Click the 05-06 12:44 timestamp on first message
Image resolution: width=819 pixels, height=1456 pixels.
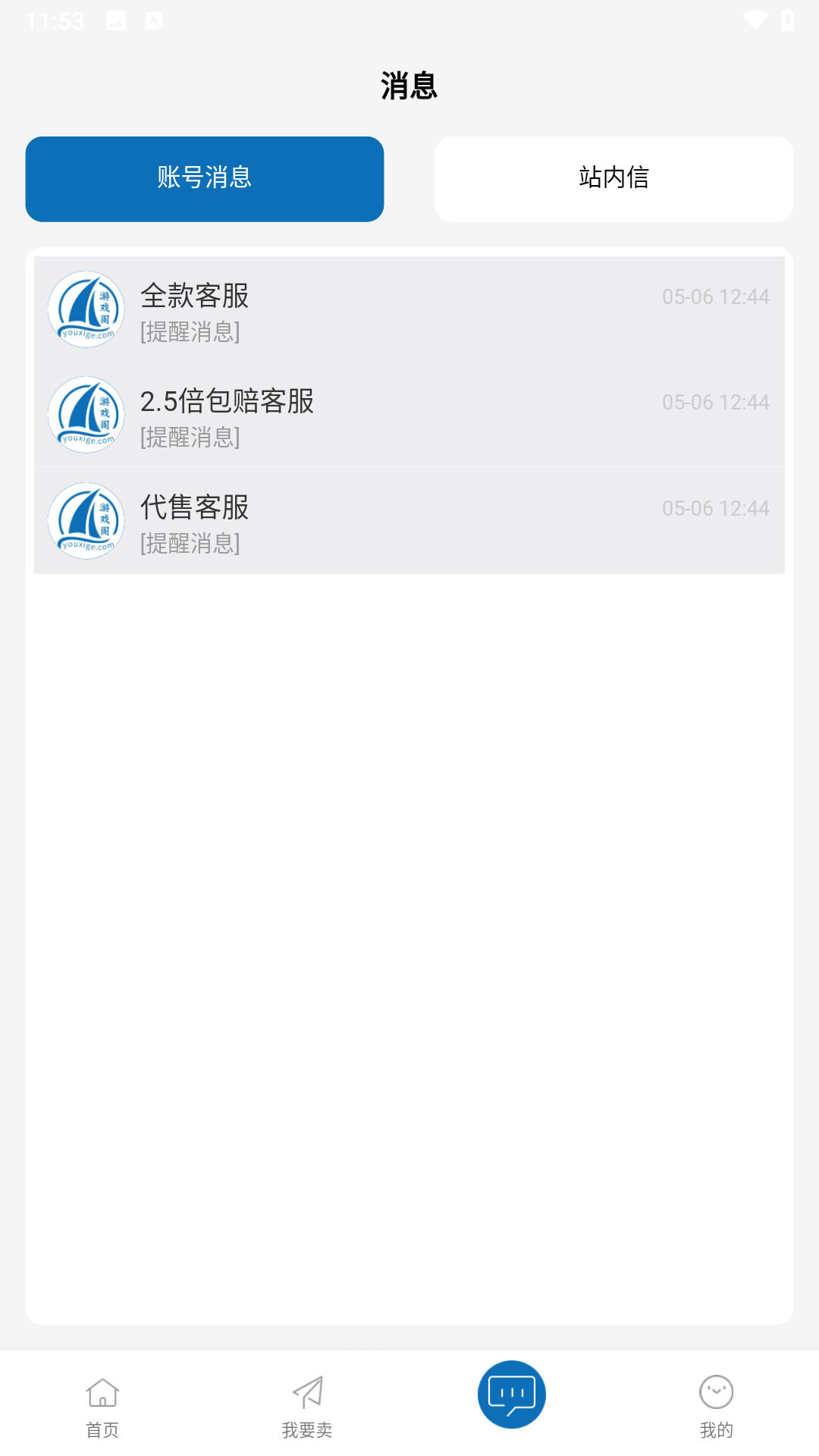click(x=715, y=297)
